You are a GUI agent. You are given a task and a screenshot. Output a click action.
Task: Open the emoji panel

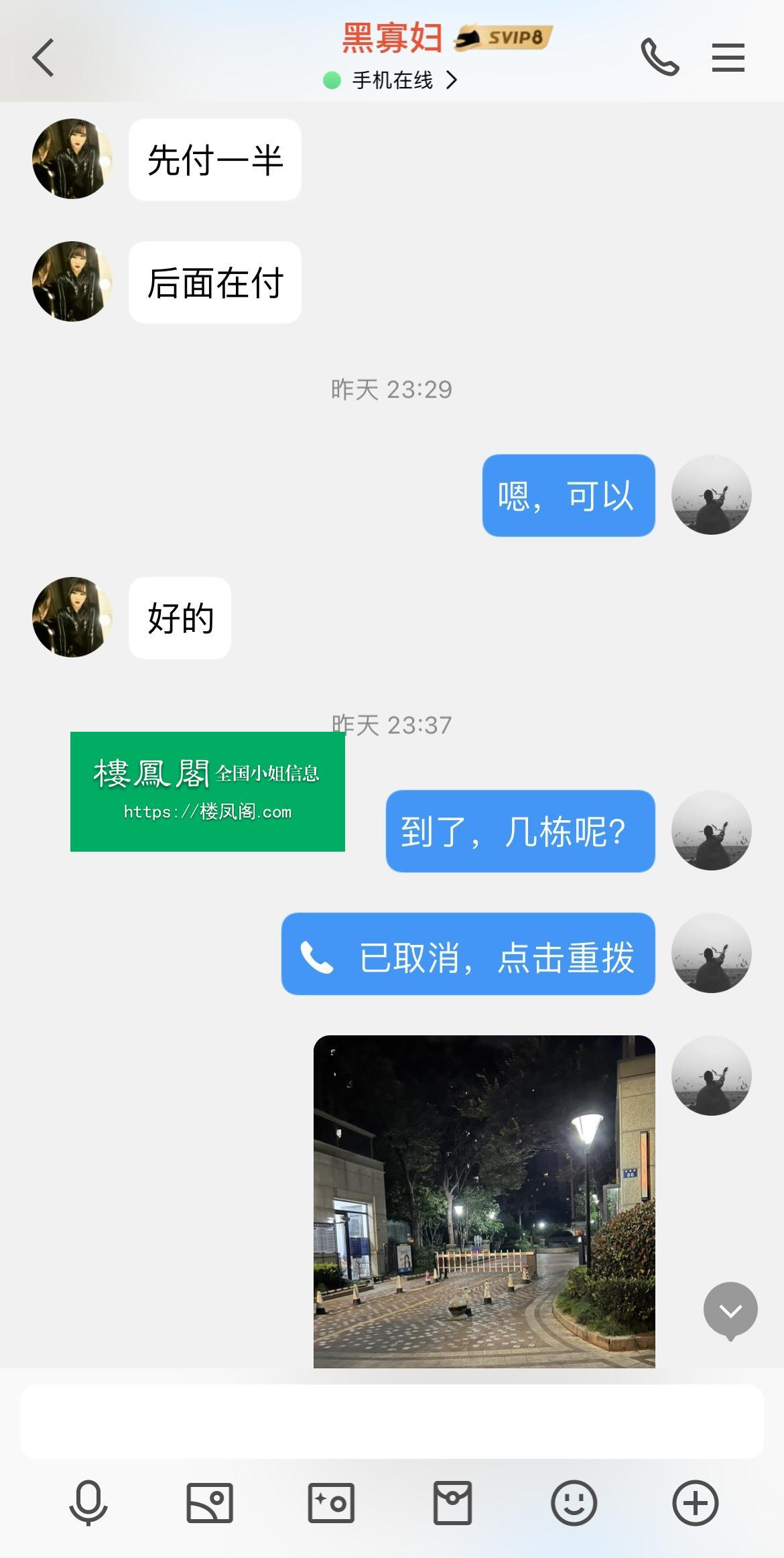574,1502
